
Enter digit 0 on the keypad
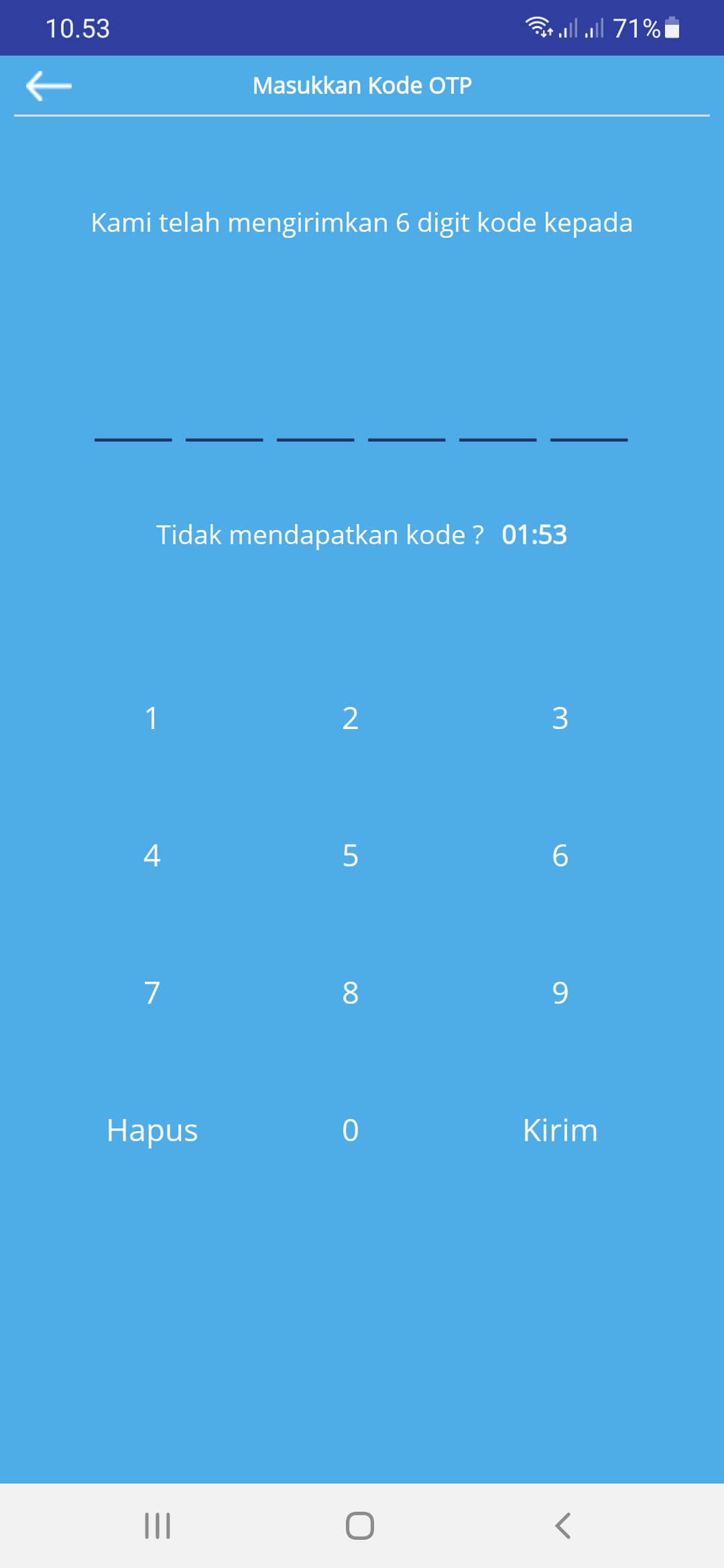pyautogui.click(x=350, y=1130)
